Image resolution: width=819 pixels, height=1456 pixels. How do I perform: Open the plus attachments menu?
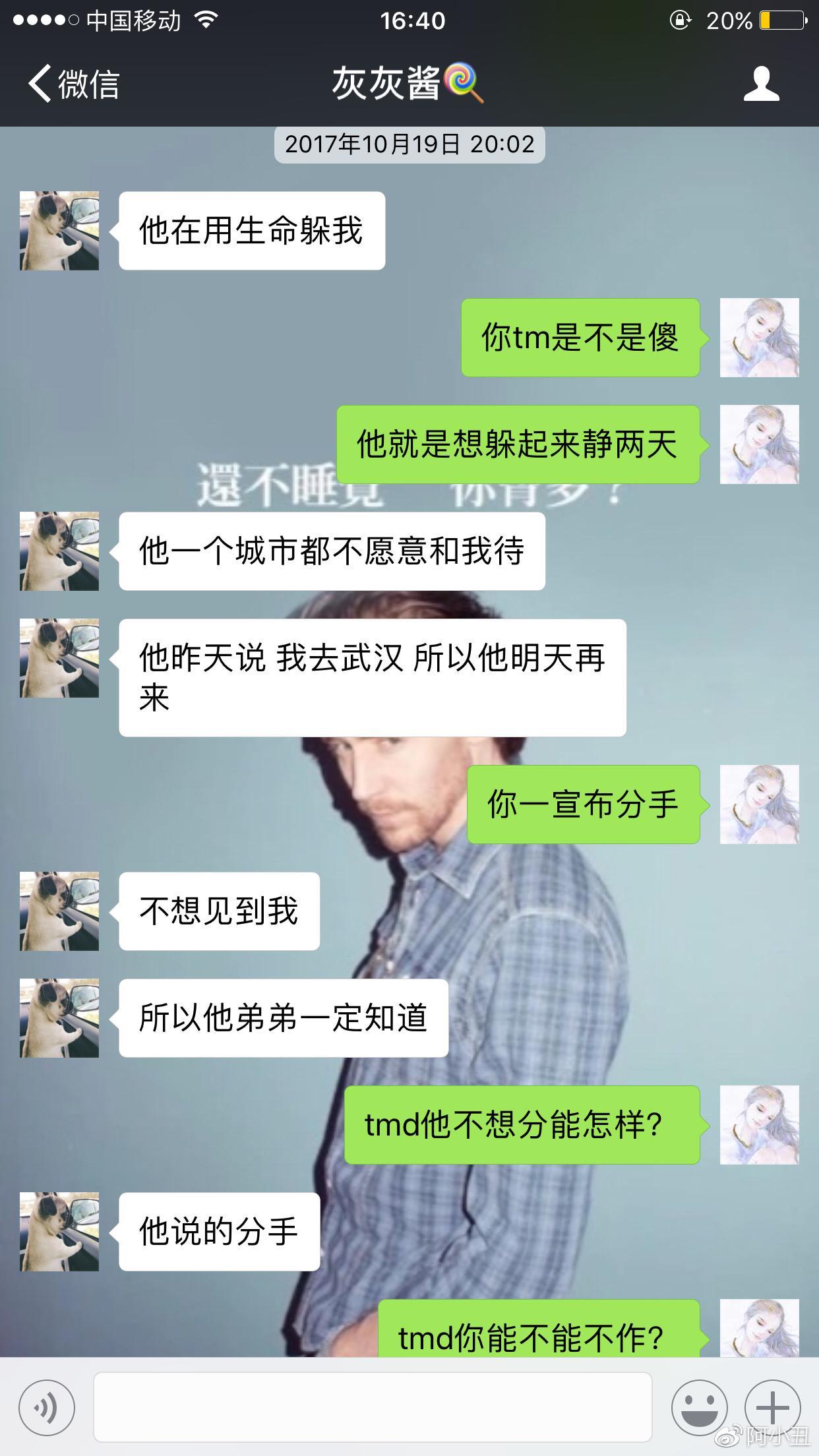pyautogui.click(x=772, y=1407)
